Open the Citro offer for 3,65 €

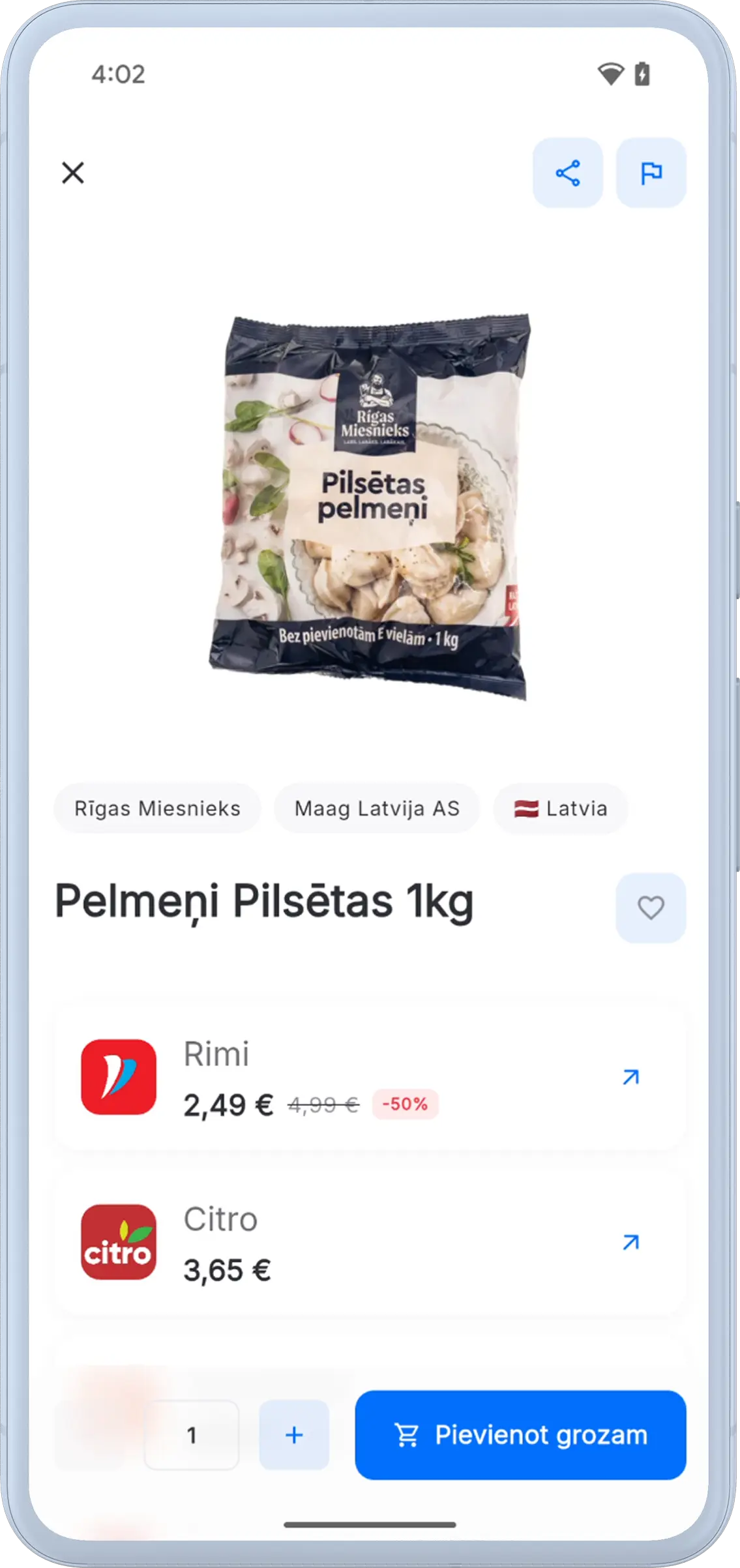tap(630, 1243)
